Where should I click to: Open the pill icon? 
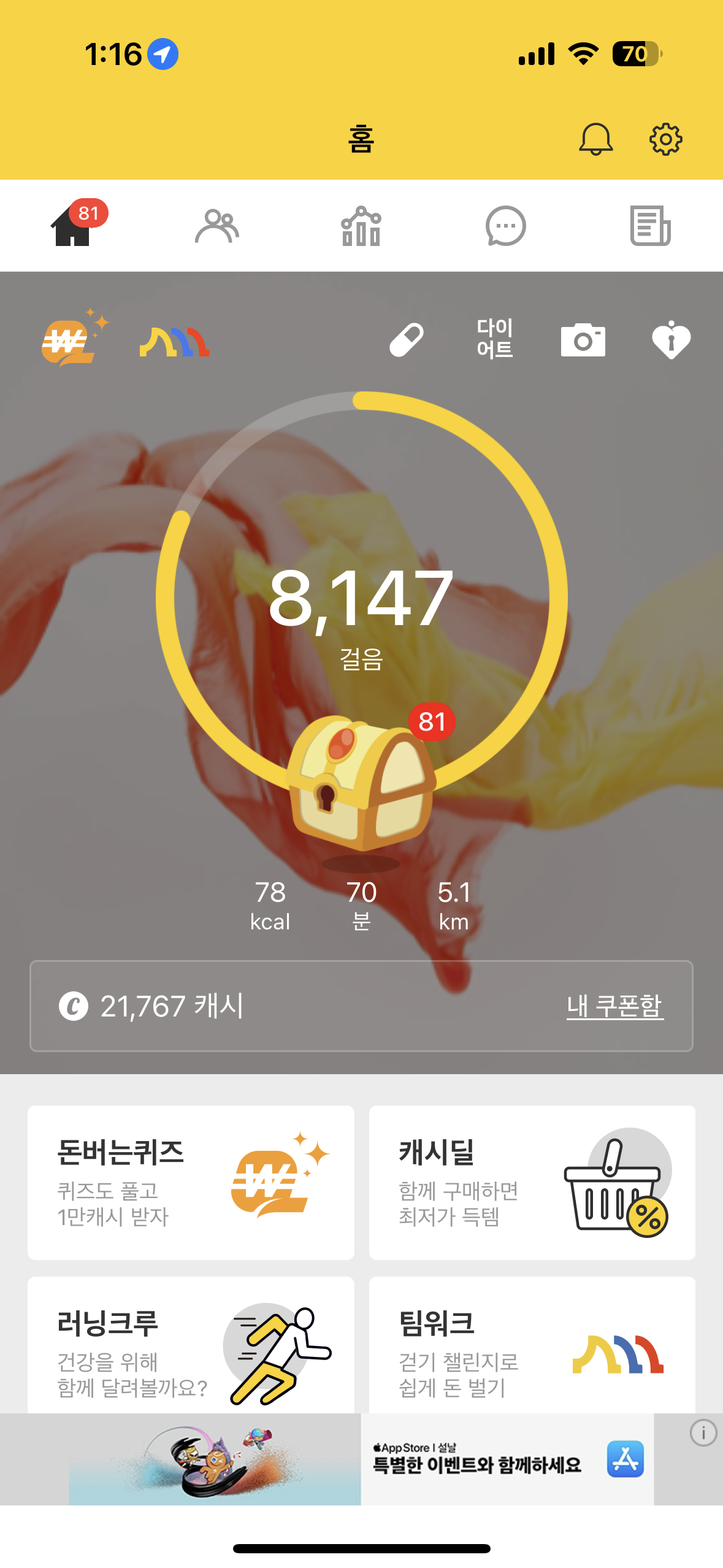407,339
